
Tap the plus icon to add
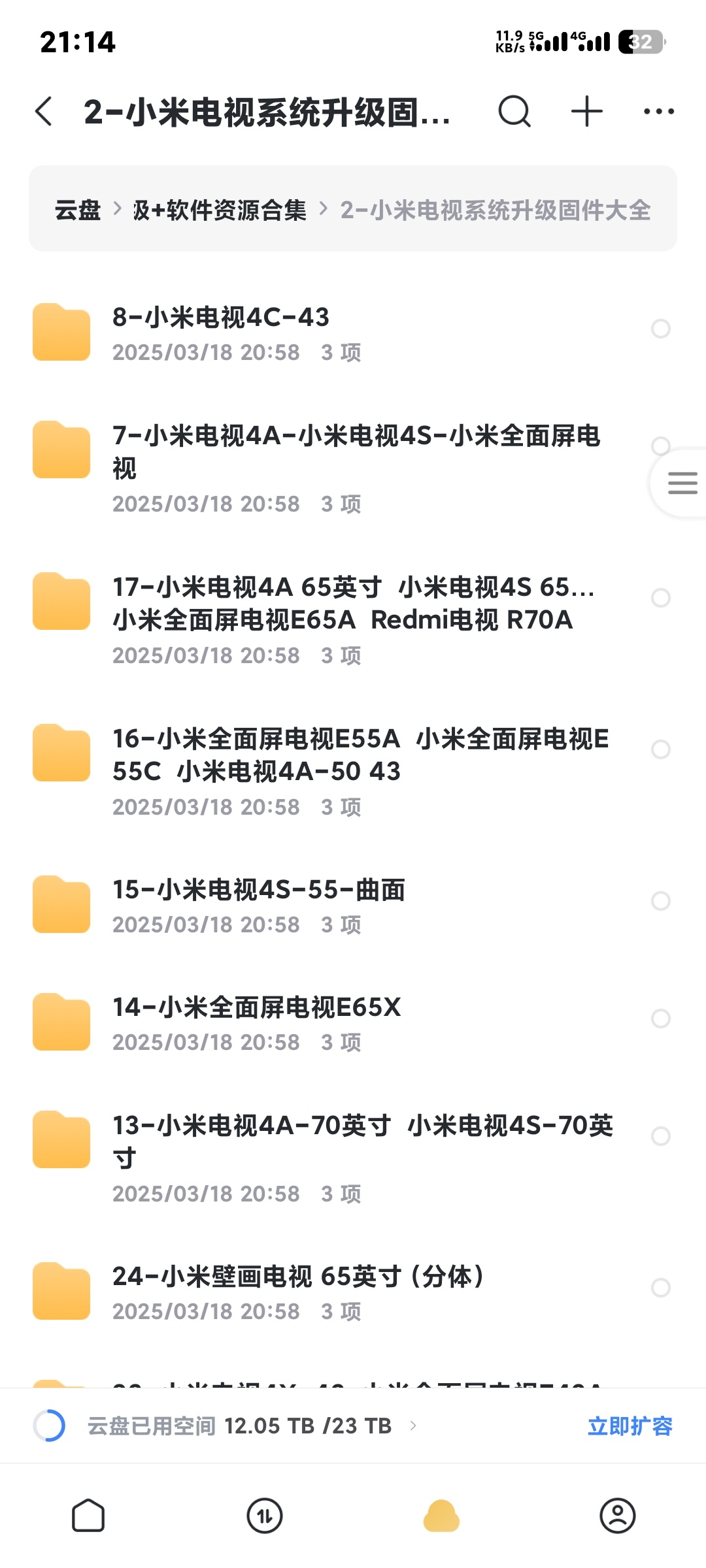click(x=586, y=111)
